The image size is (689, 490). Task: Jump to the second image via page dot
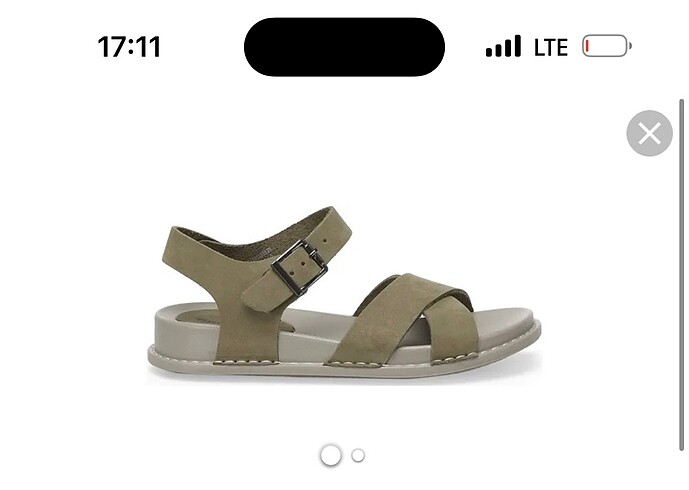click(358, 455)
